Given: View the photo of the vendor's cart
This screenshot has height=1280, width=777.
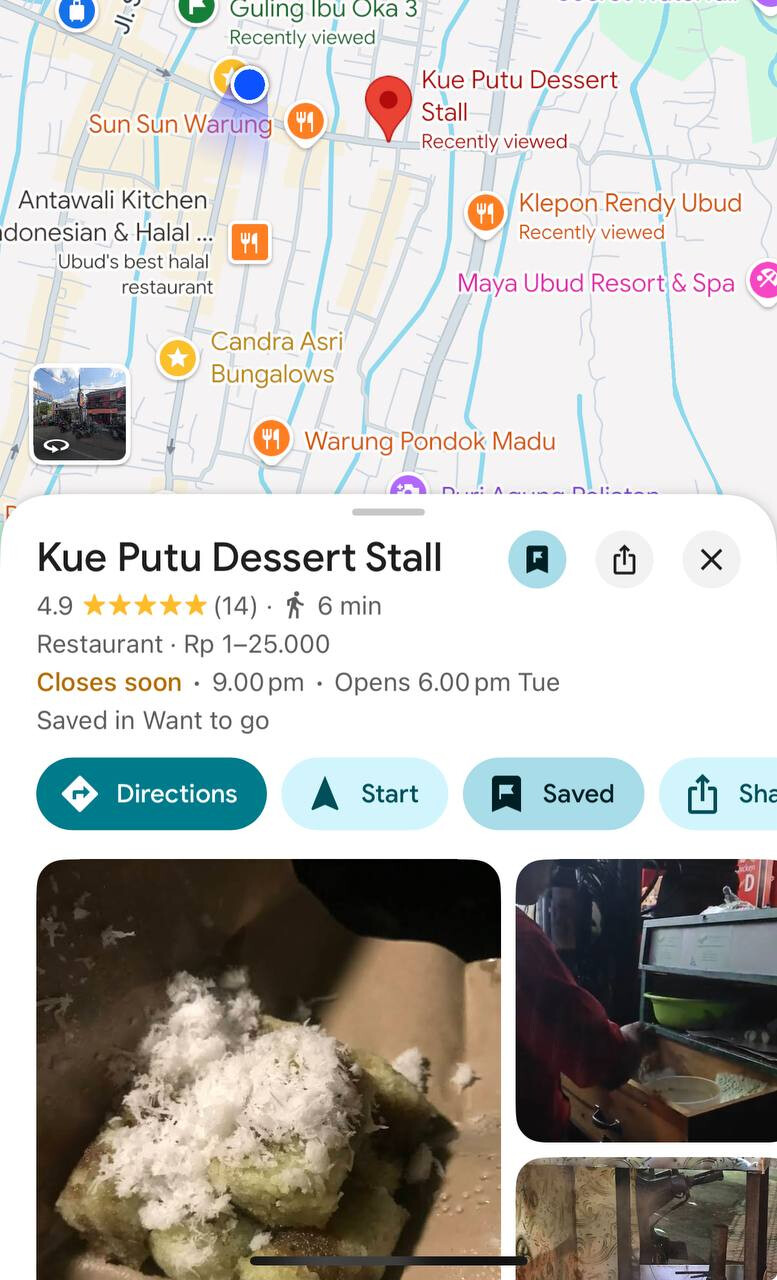Looking at the screenshot, I should point(646,1000).
